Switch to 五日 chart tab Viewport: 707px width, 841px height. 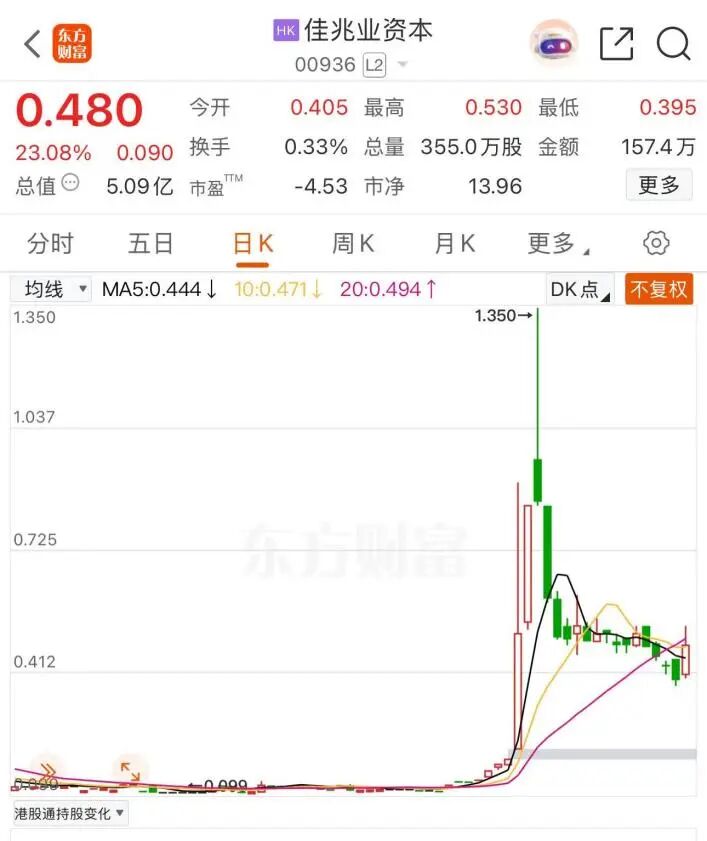click(151, 243)
